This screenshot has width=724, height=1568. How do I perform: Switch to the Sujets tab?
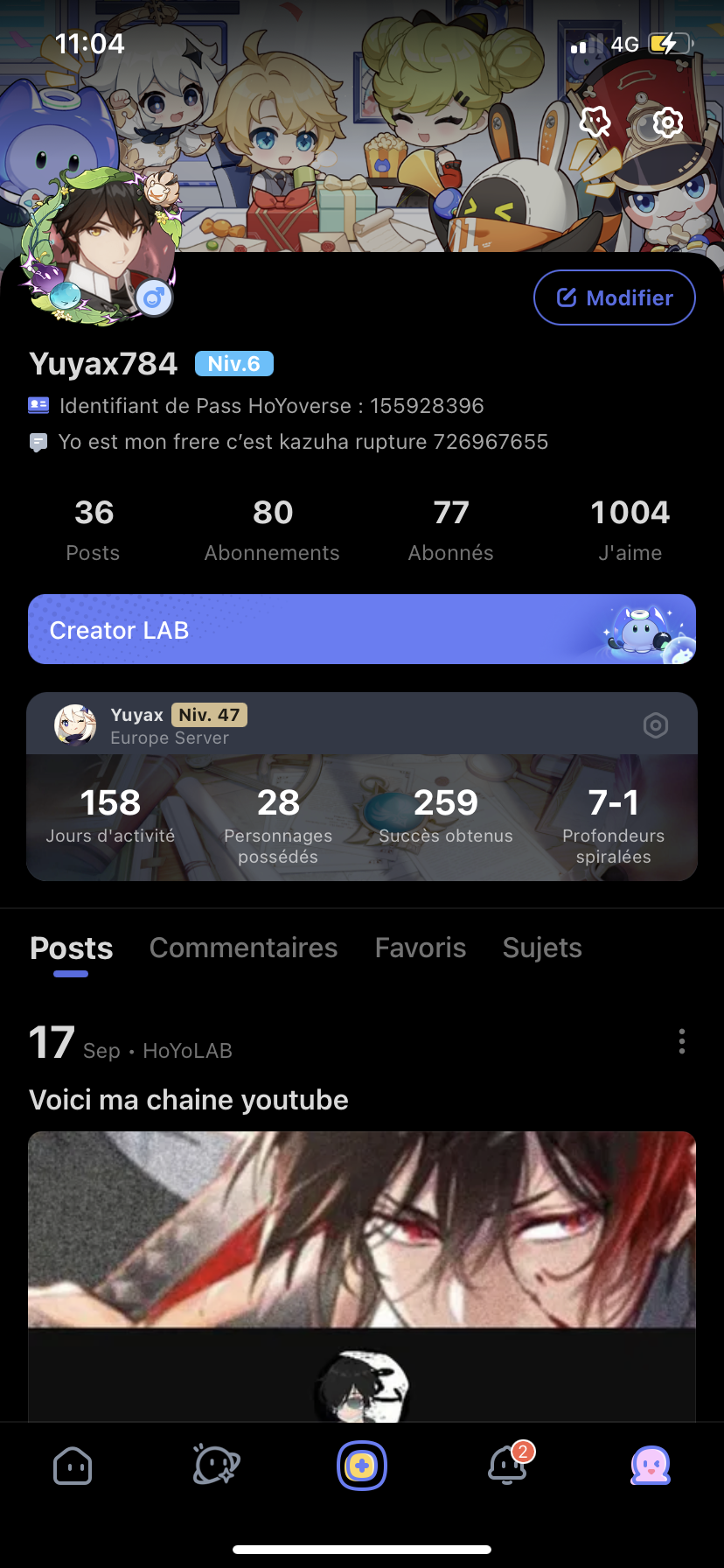pos(542,948)
